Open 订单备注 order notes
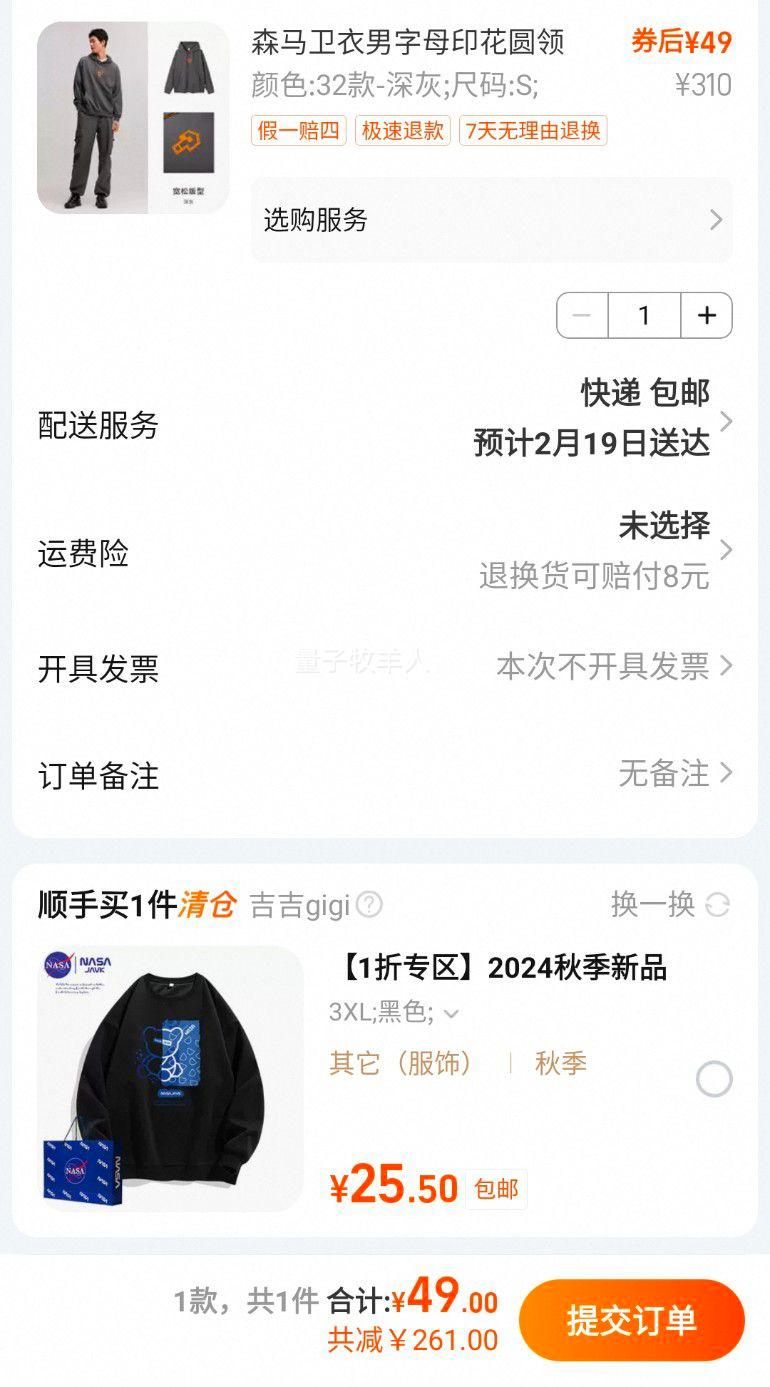 point(727,773)
